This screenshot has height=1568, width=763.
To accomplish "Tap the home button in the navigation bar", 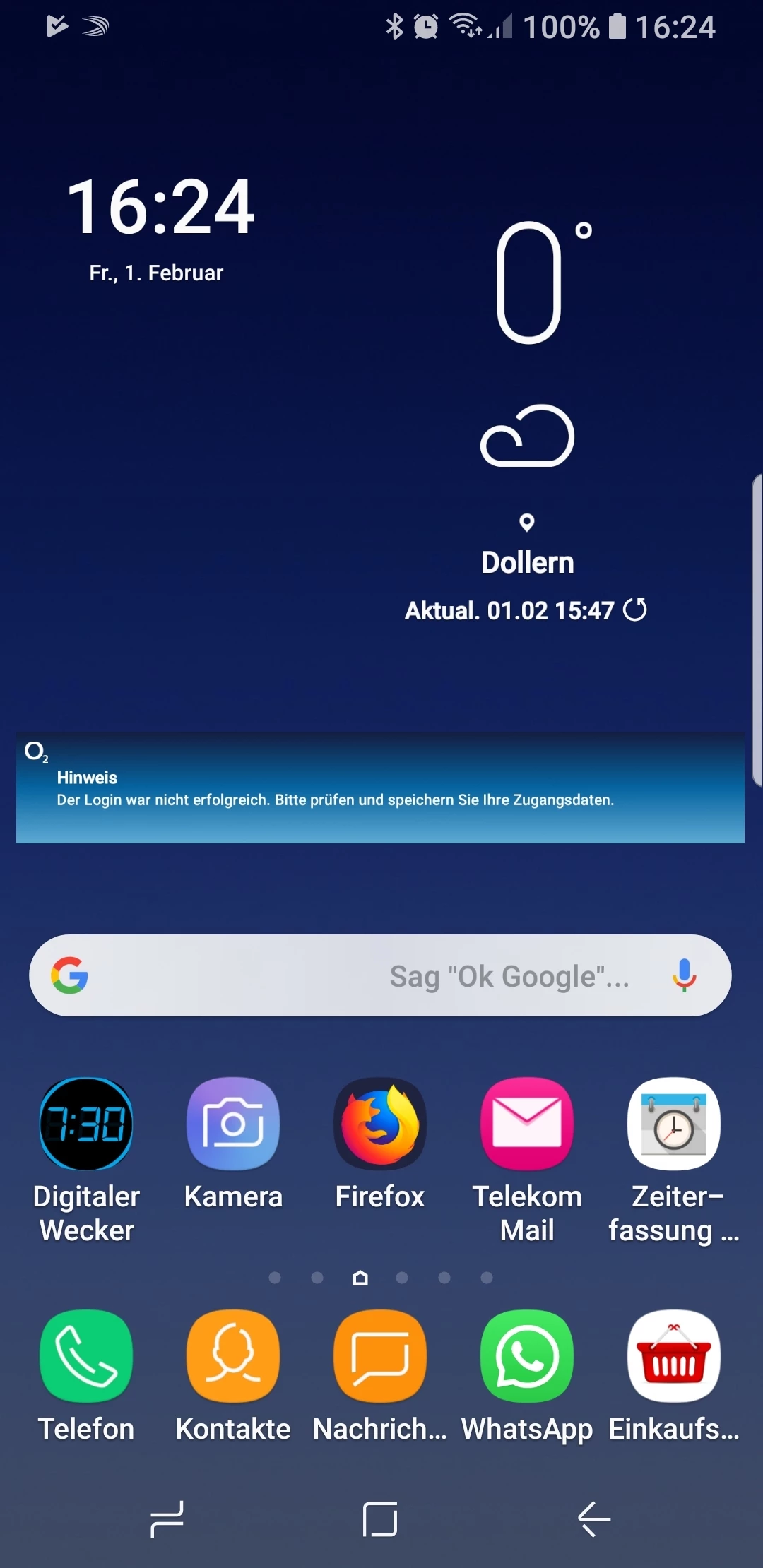I will [x=380, y=1519].
